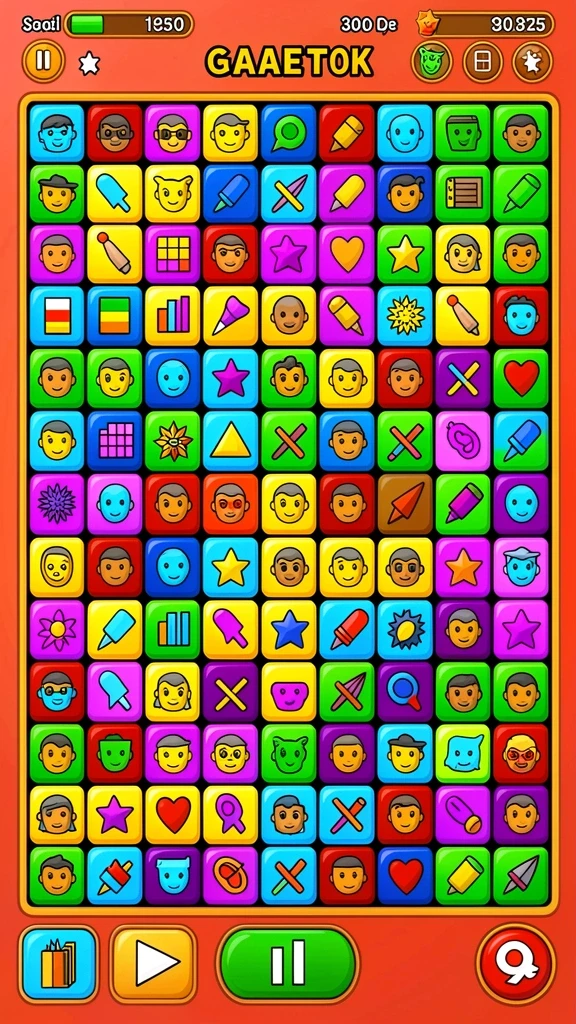Screen dimensions: 576x1024
Task: Select the yellow grid on magenta tile
Action: tap(173, 255)
